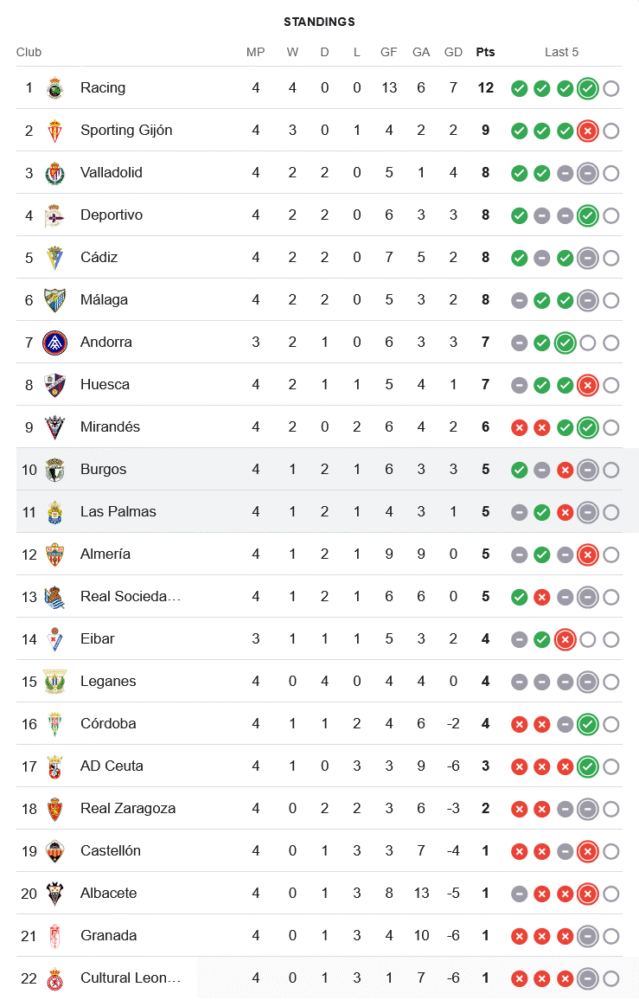This screenshot has width=639, height=1000.
Task: Select the Las Palmas row
Action: (x=118, y=511)
